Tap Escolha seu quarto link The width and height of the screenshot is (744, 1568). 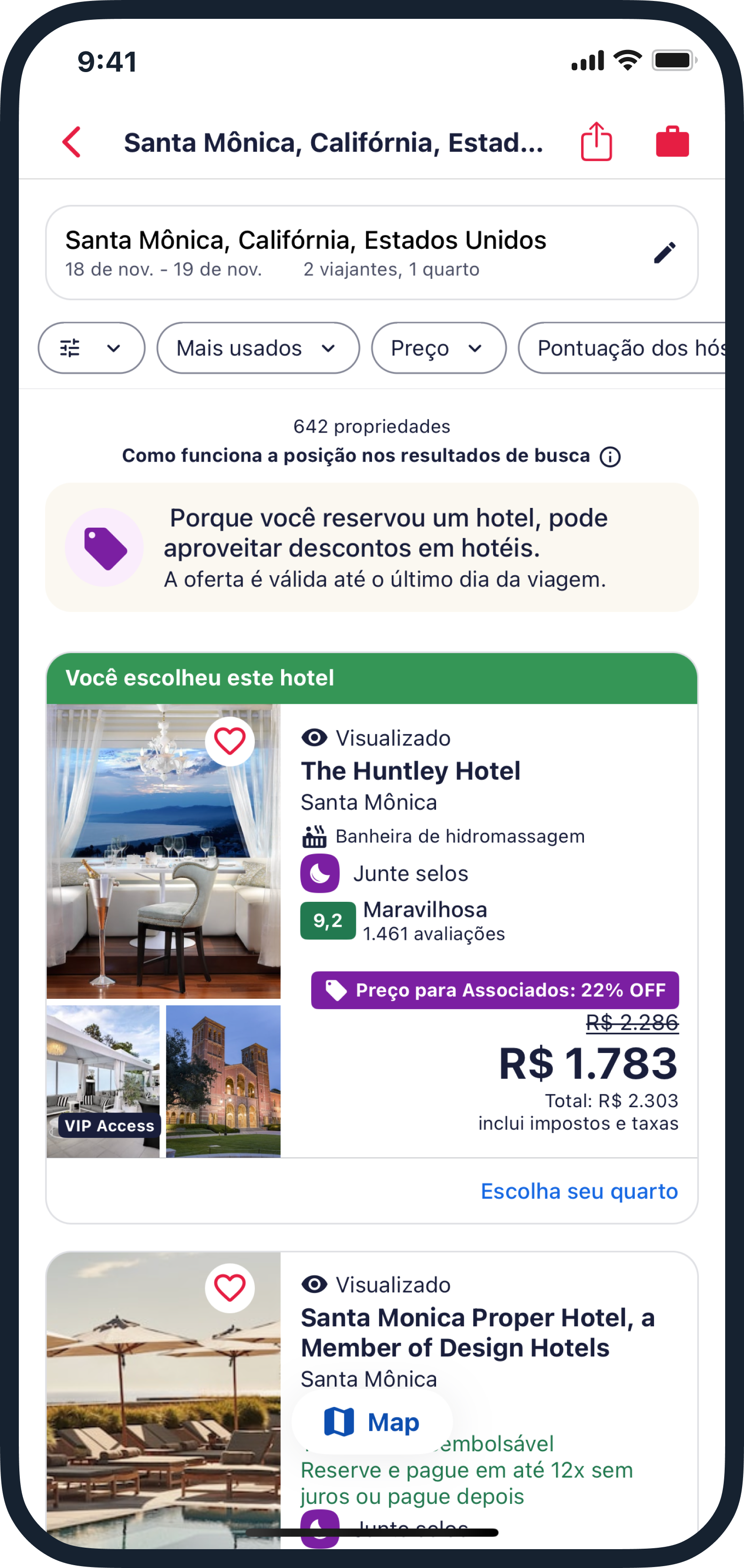579,1191
